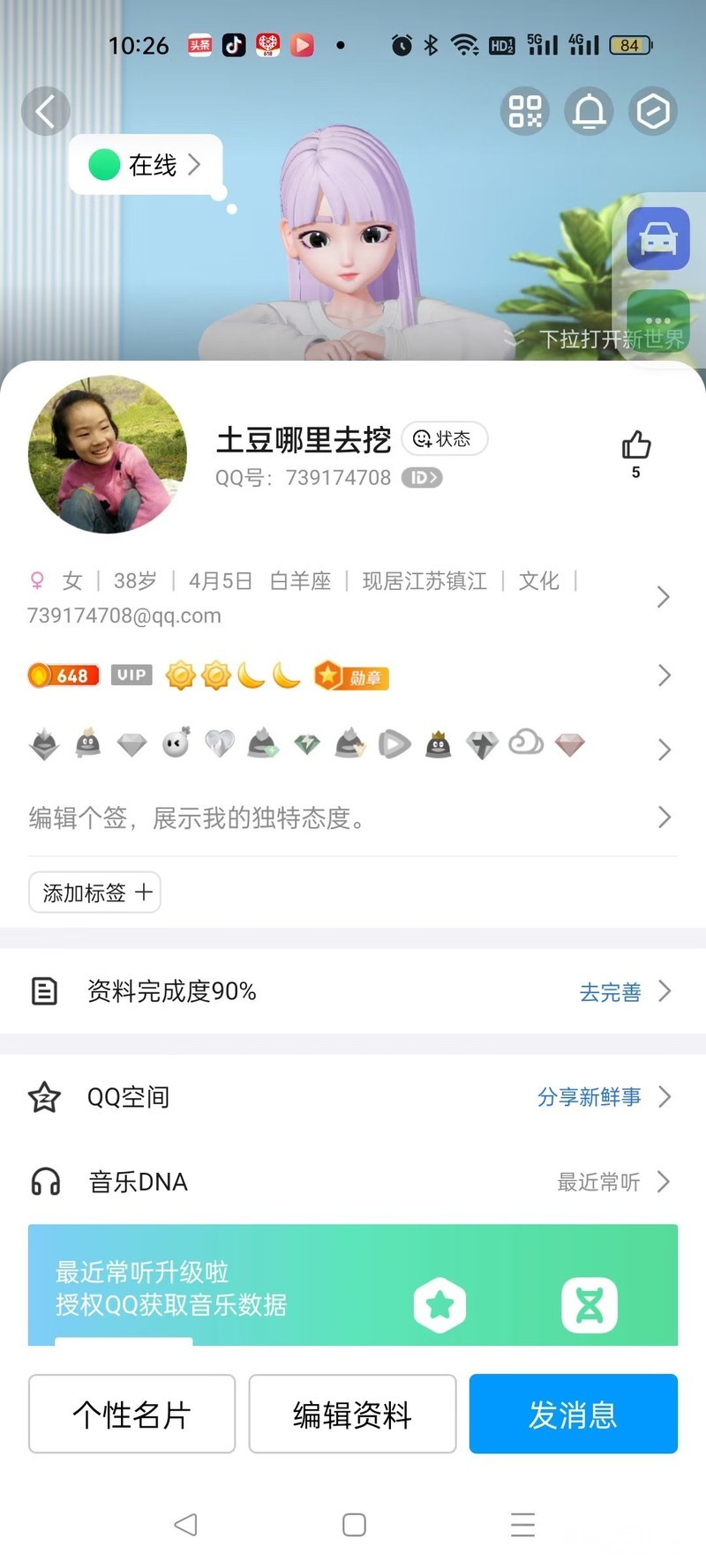Set a status with the 状态 chip
This screenshot has width=706, height=1568.
point(445,438)
